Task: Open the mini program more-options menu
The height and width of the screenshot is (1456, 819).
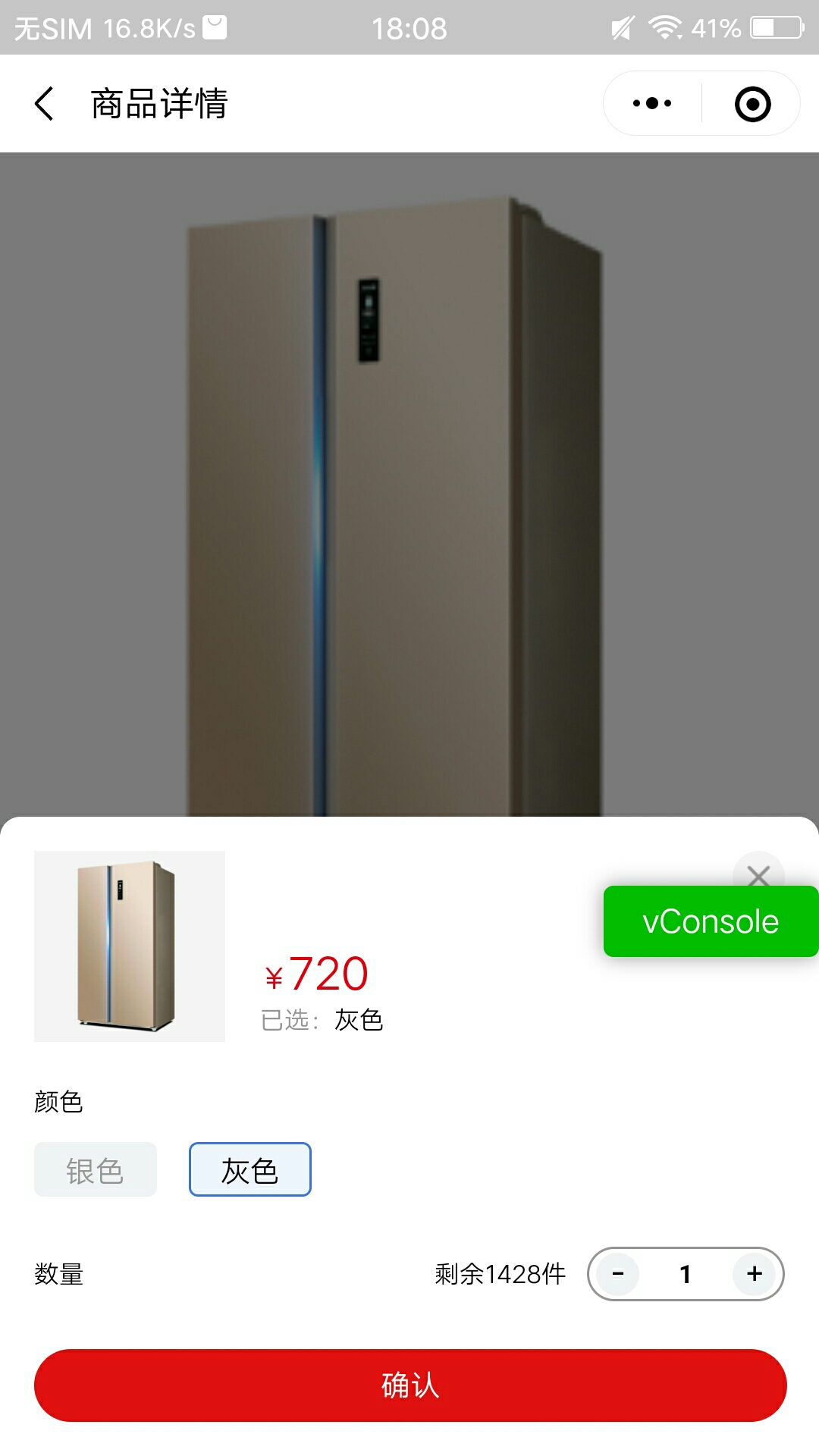Action: click(652, 104)
